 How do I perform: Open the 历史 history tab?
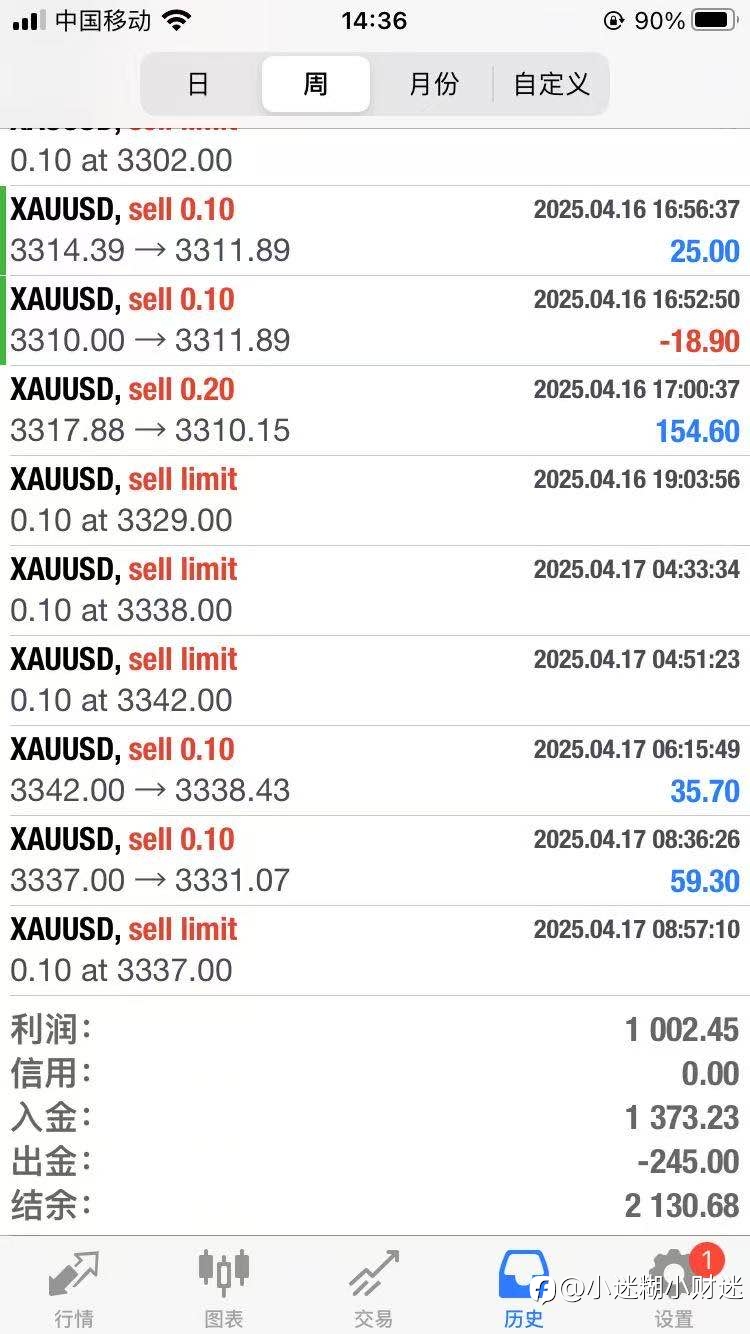pyautogui.click(x=524, y=1287)
